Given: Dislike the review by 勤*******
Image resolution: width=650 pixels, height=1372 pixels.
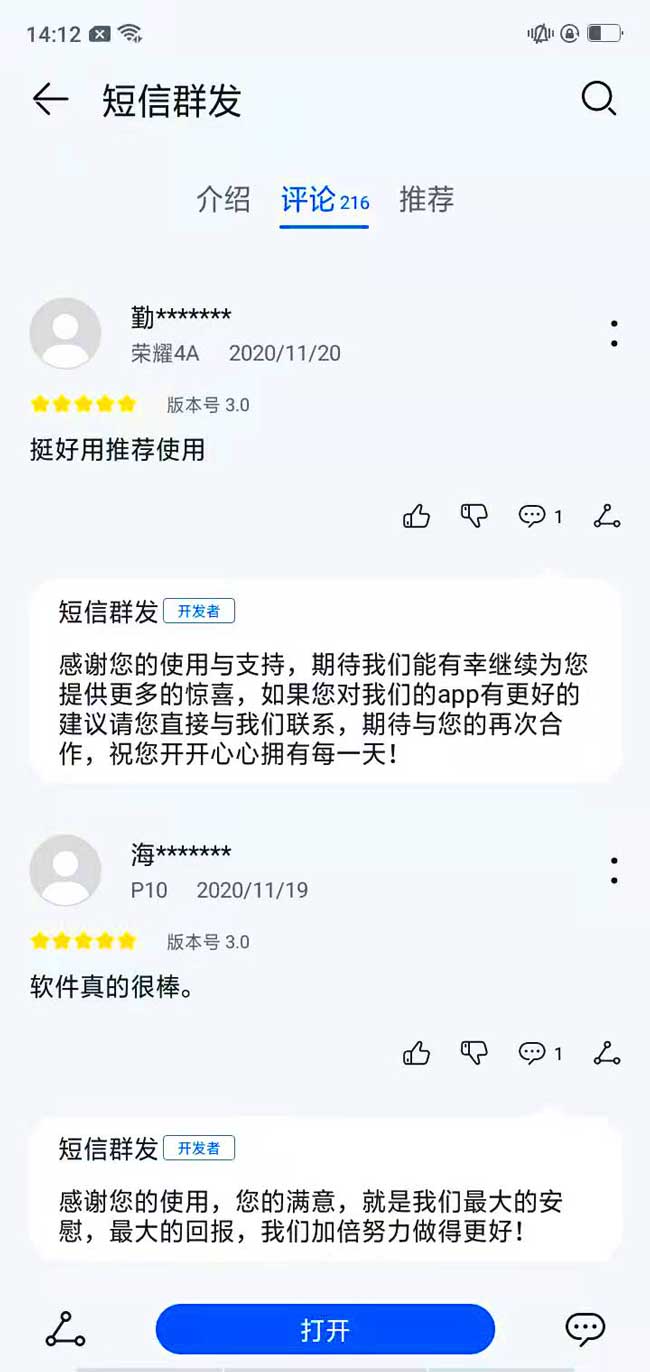Looking at the screenshot, I should (474, 516).
